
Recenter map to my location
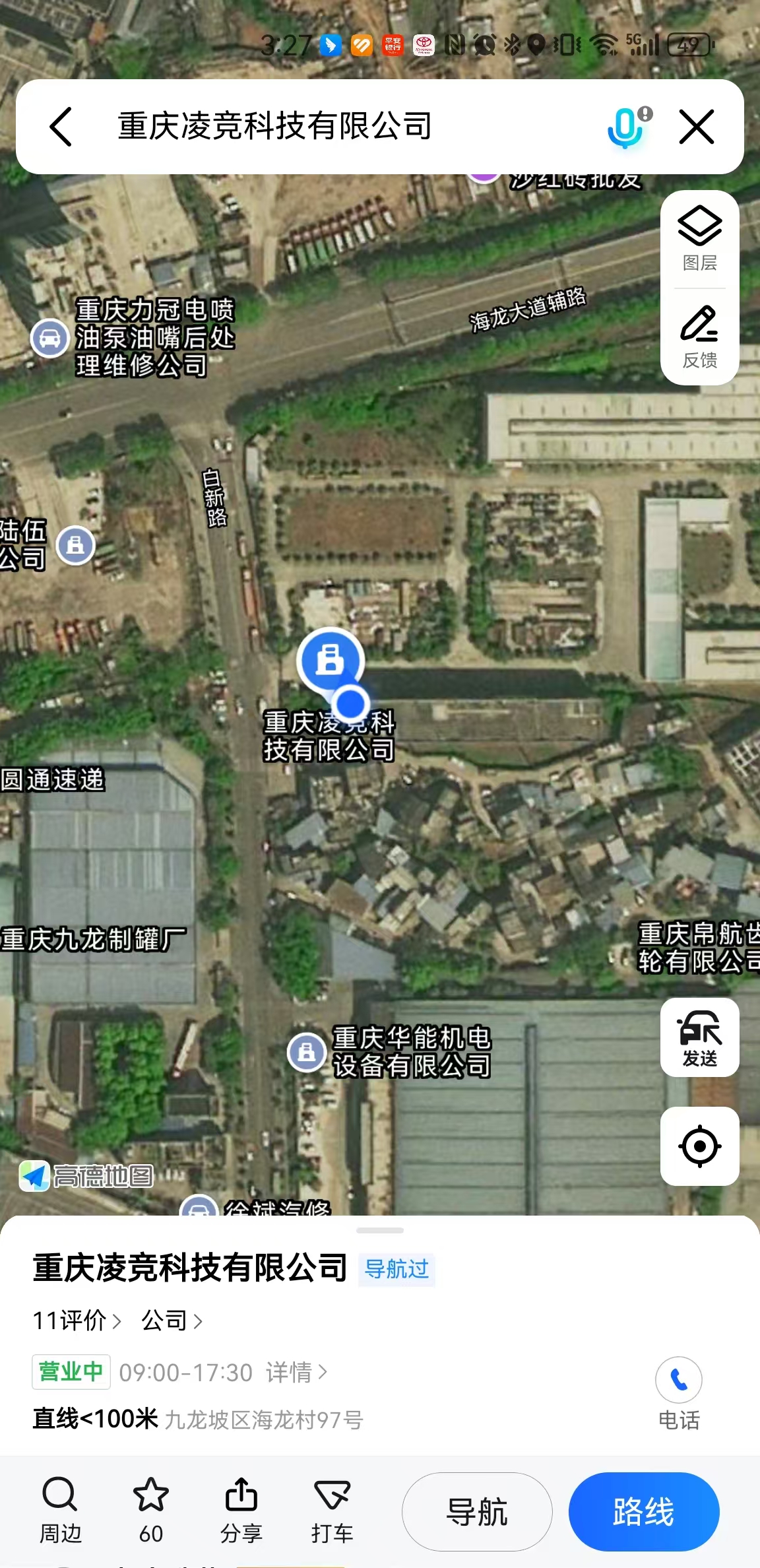(699, 1146)
